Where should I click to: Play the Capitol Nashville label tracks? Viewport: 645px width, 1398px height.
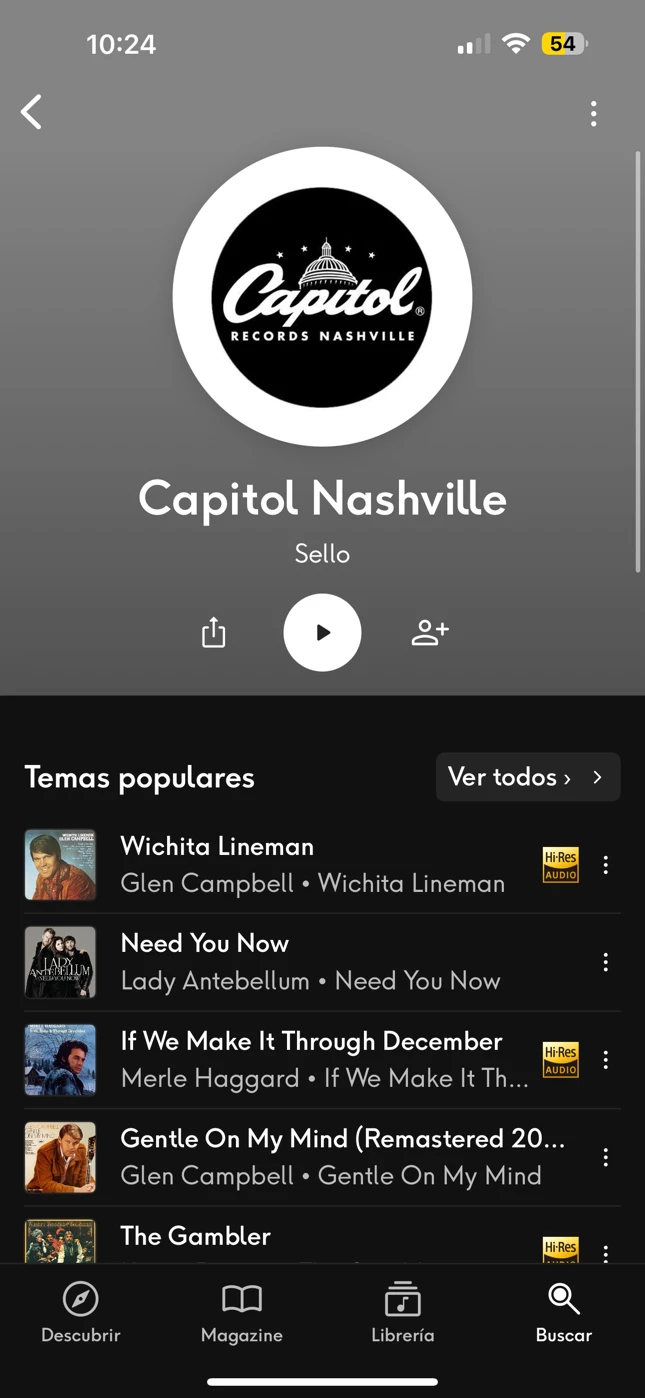[x=322, y=633]
